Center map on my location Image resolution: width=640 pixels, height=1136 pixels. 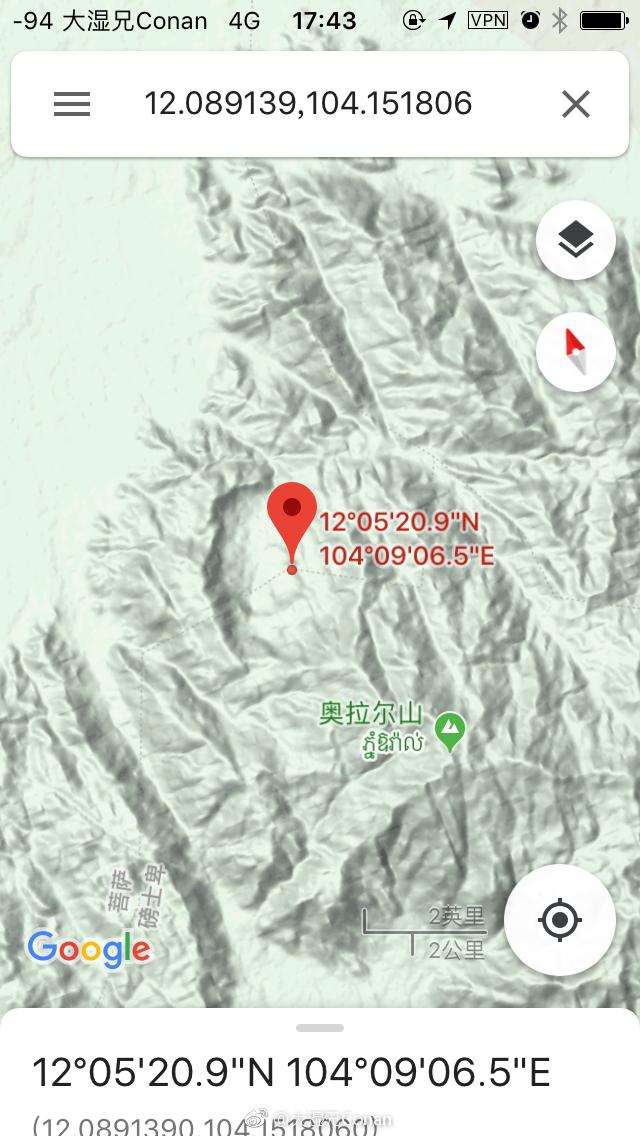pyautogui.click(x=560, y=920)
